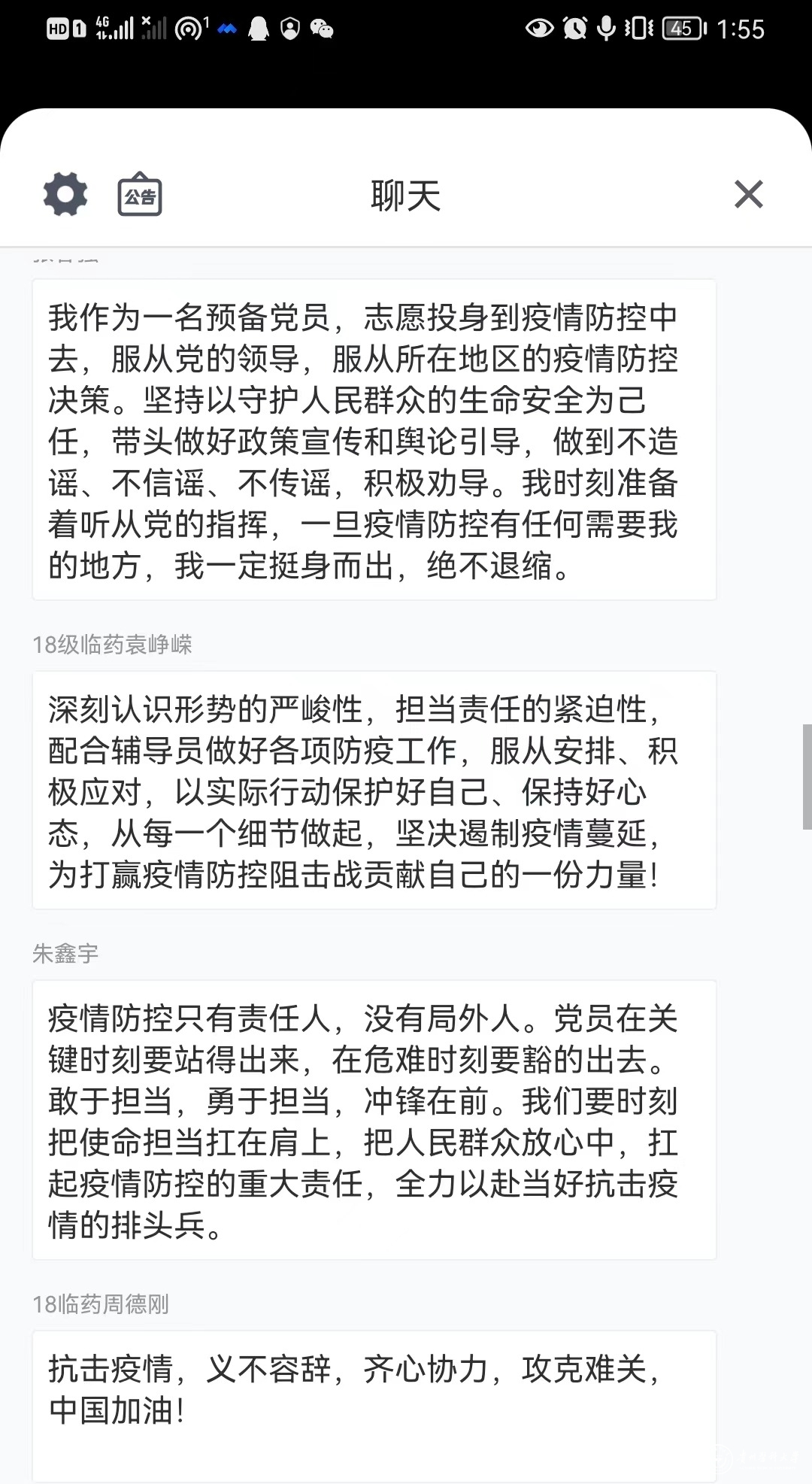Open the announcement (公告) icon
This screenshot has width=812, height=1484.
point(140,195)
